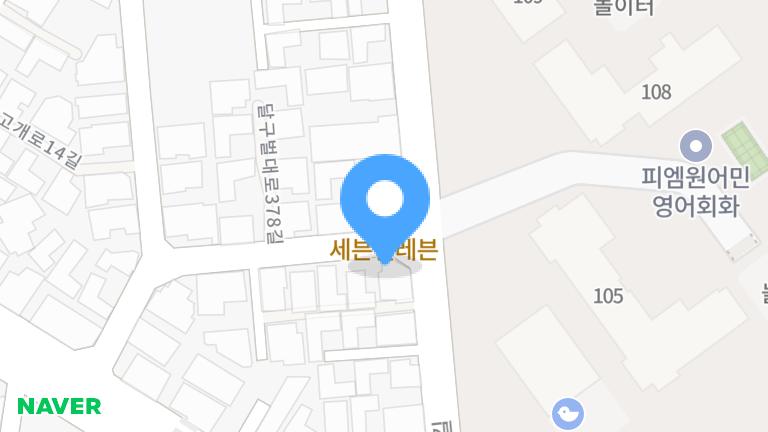Tap the blue location pin marker

pos(385,200)
